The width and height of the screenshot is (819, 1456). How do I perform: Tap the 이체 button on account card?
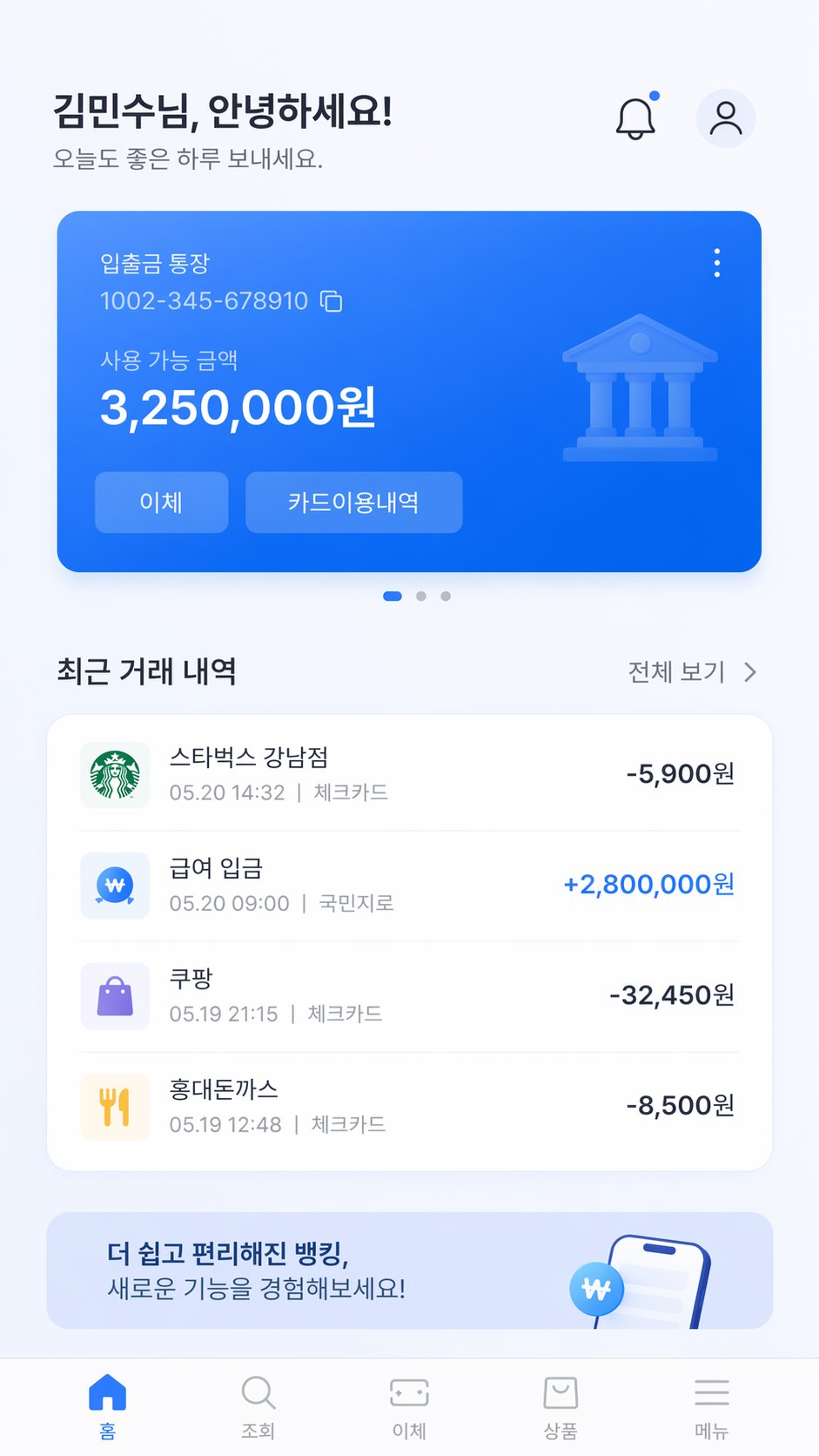pos(161,502)
